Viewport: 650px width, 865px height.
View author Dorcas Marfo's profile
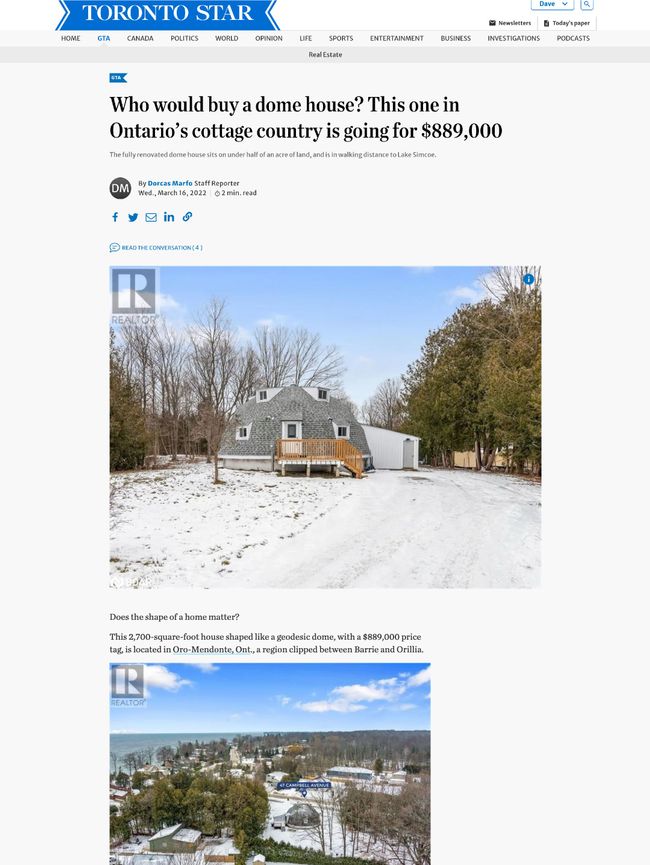click(170, 183)
